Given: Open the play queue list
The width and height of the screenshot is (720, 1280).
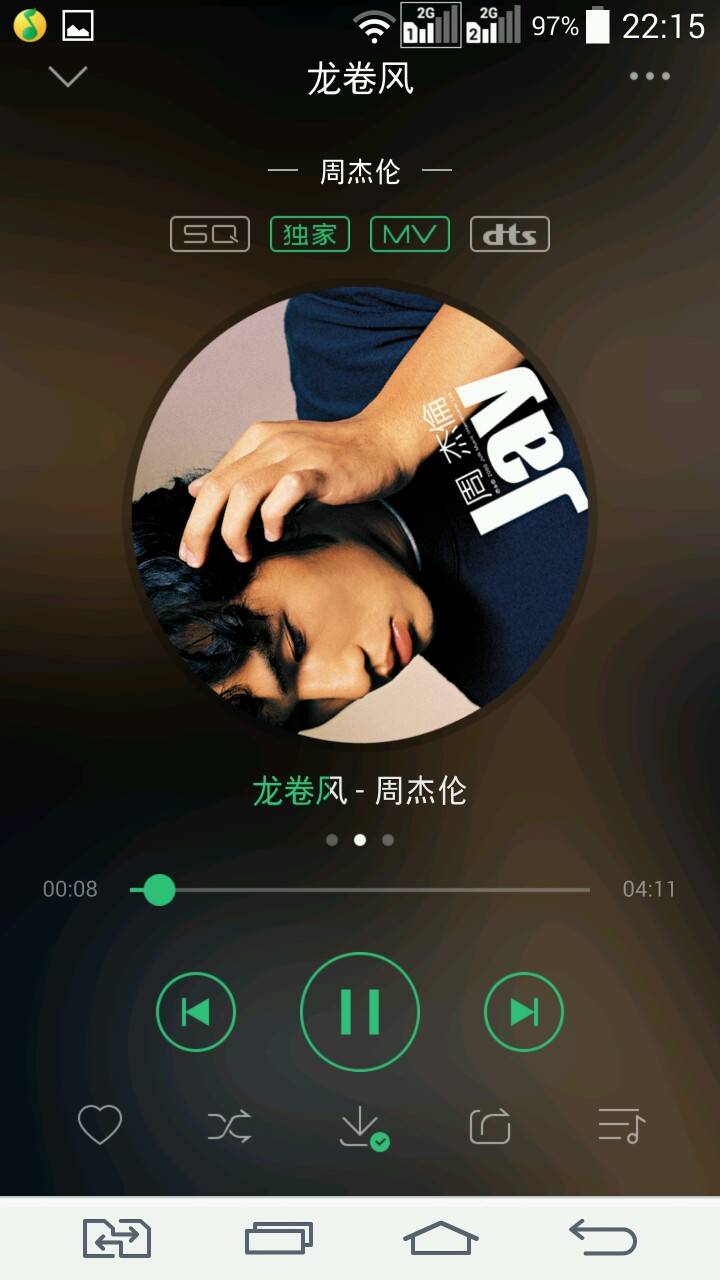Looking at the screenshot, I should (621, 1127).
